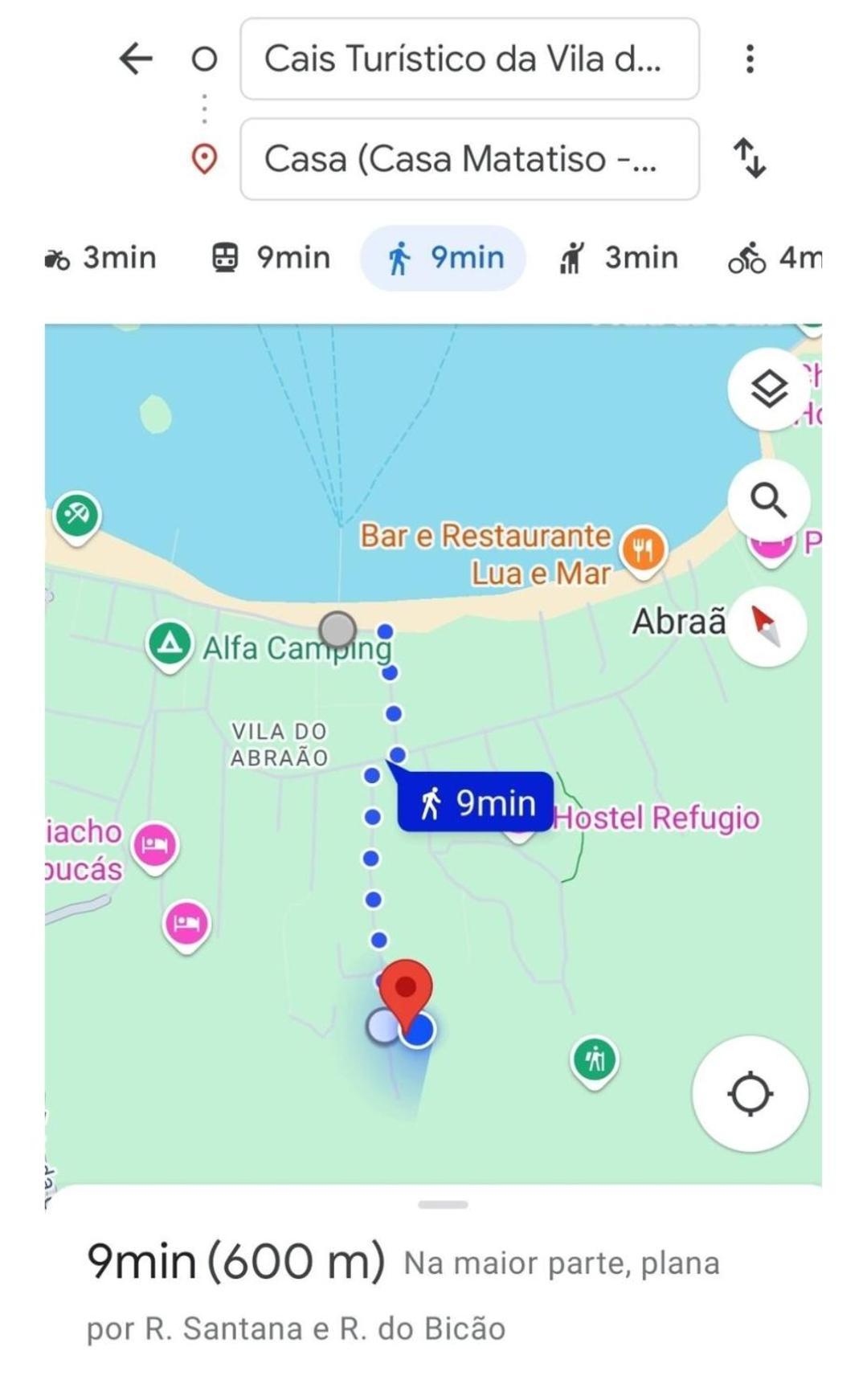Swap origin and destination
Viewport: 867px width, 1400px height.
(x=749, y=158)
